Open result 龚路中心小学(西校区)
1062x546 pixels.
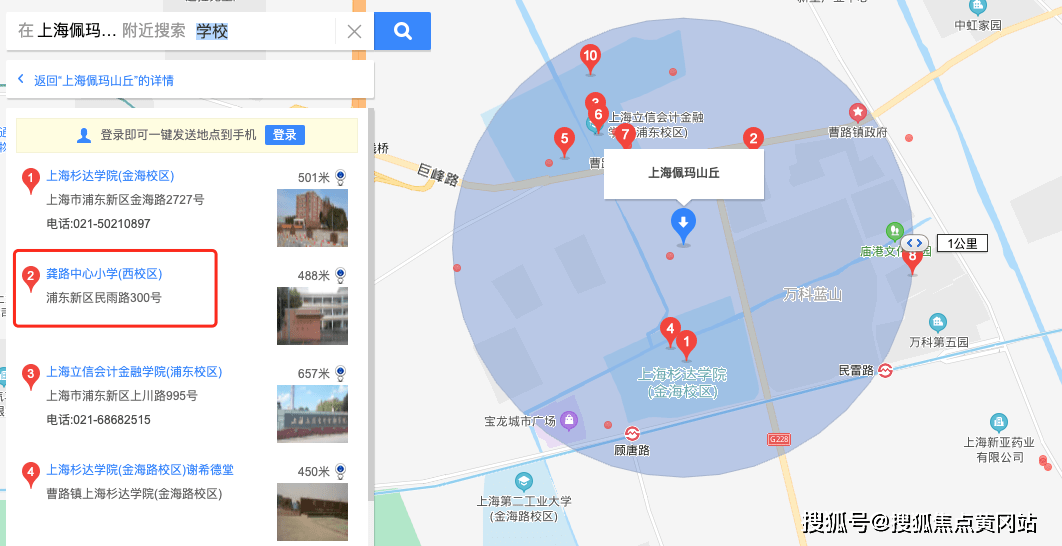pos(104,274)
